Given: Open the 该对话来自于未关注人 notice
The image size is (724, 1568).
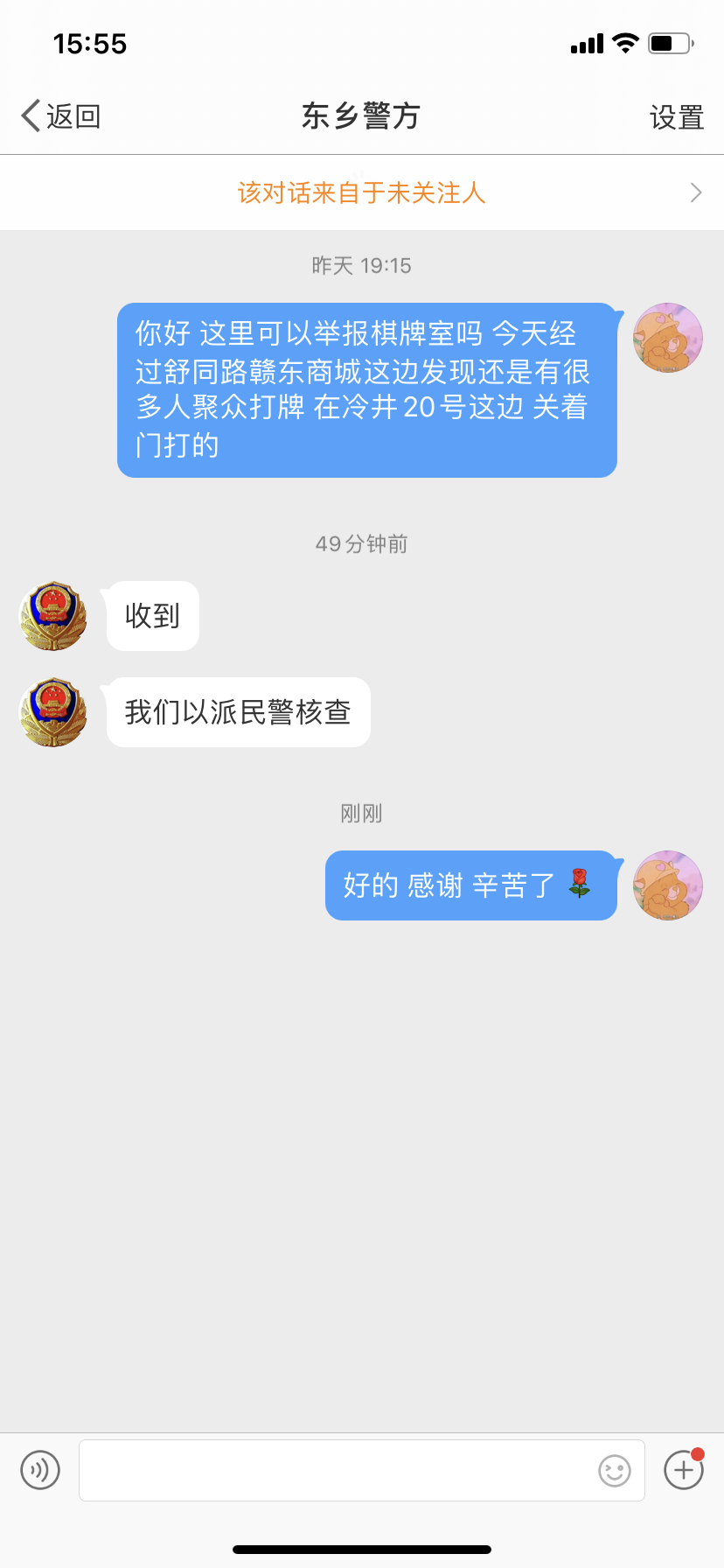Looking at the screenshot, I should coord(362,192).
